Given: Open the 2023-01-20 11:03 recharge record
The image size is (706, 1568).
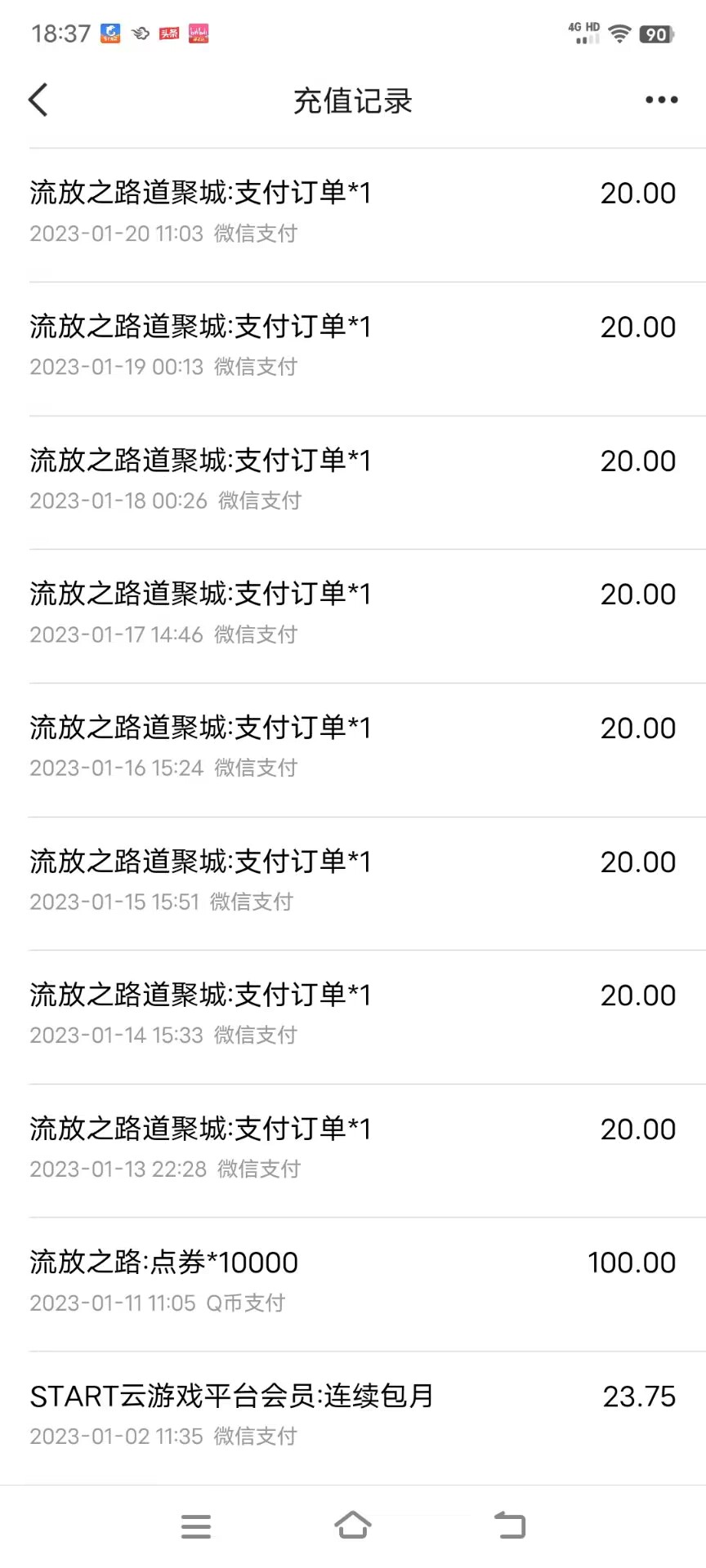Looking at the screenshot, I should [x=353, y=215].
